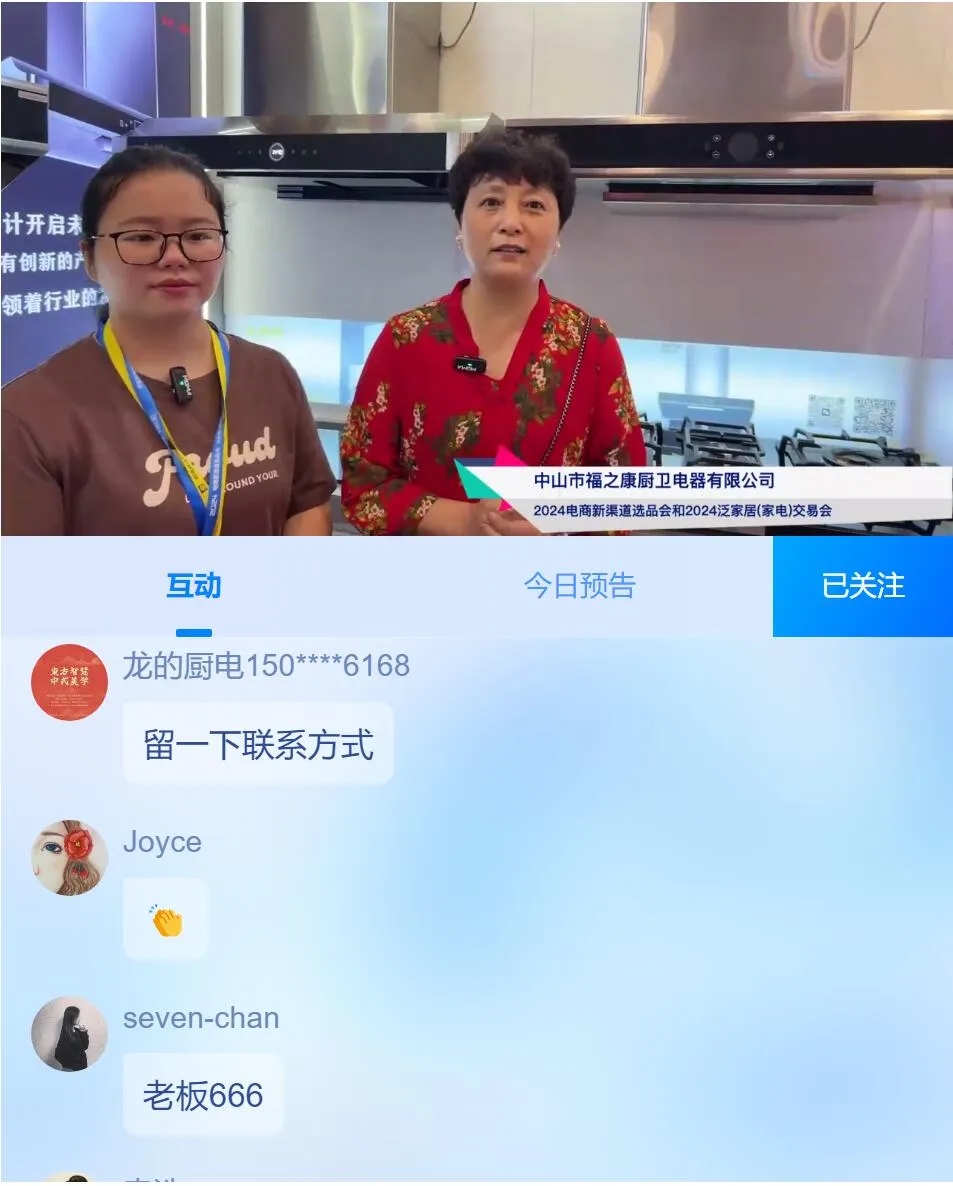
Task: Switch to the 互动 tab
Action: (x=193, y=586)
